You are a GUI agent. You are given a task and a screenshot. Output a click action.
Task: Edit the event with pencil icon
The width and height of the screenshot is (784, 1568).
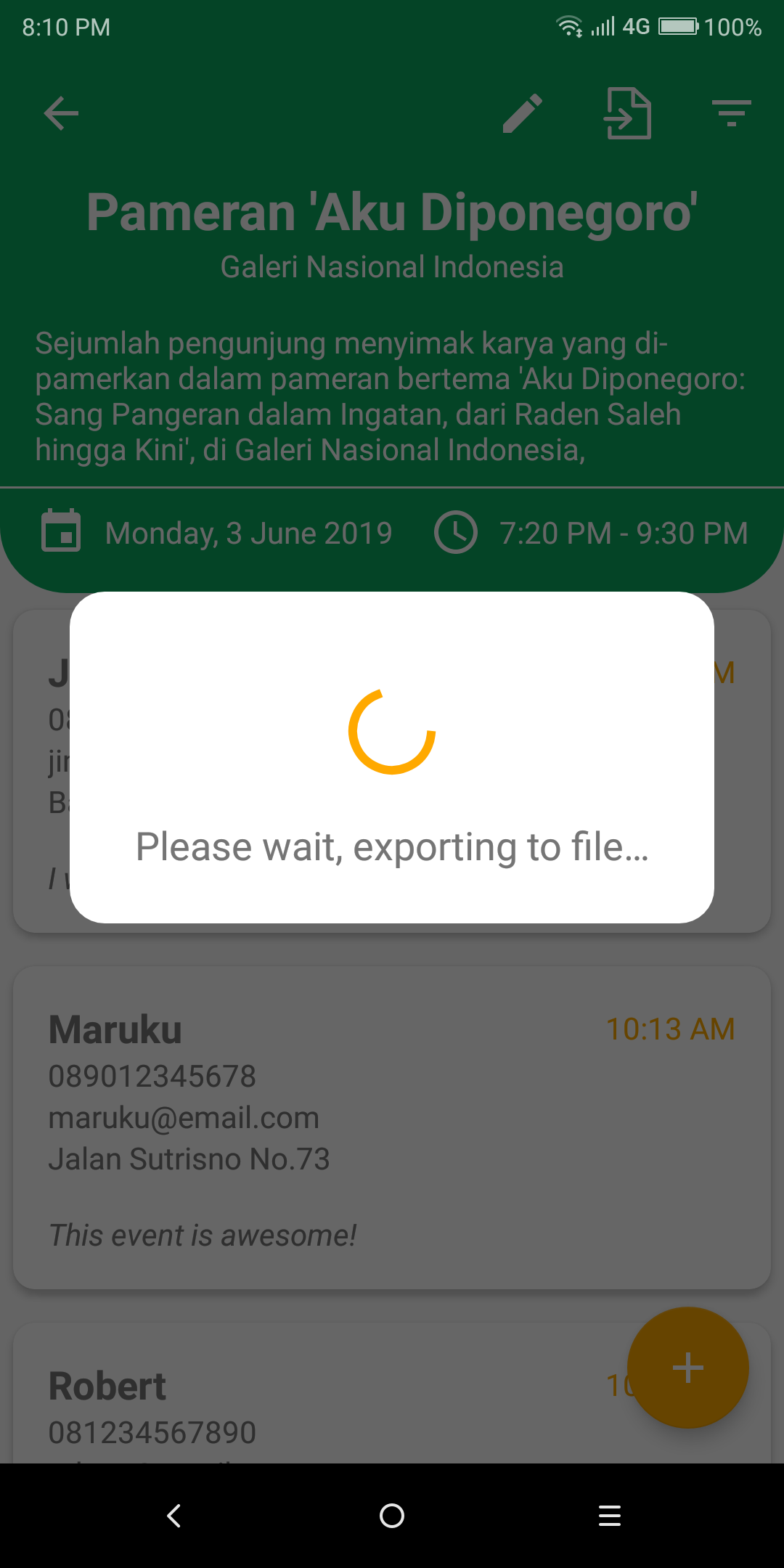click(x=523, y=113)
